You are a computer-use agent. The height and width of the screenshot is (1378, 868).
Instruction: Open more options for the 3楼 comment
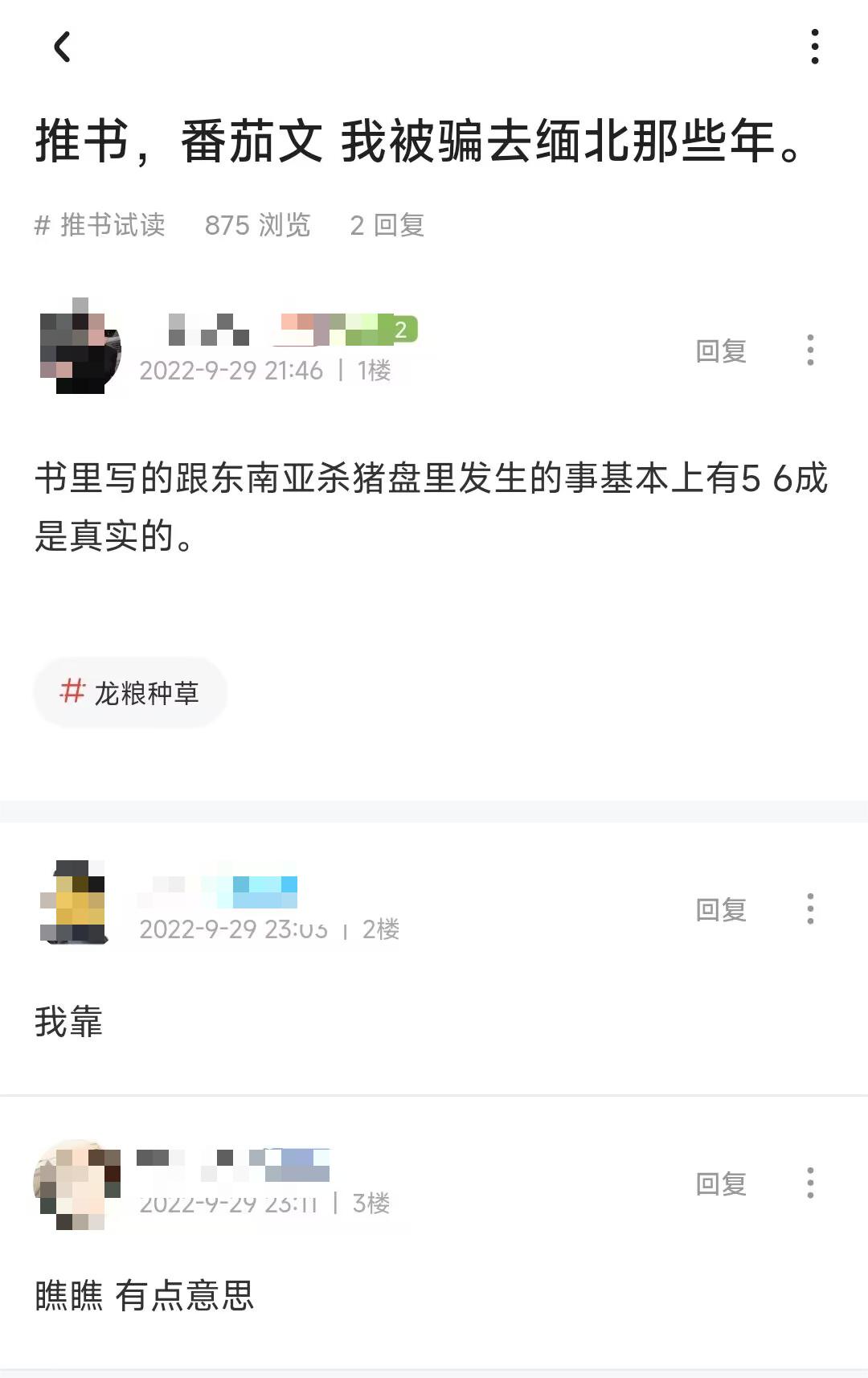[810, 1183]
